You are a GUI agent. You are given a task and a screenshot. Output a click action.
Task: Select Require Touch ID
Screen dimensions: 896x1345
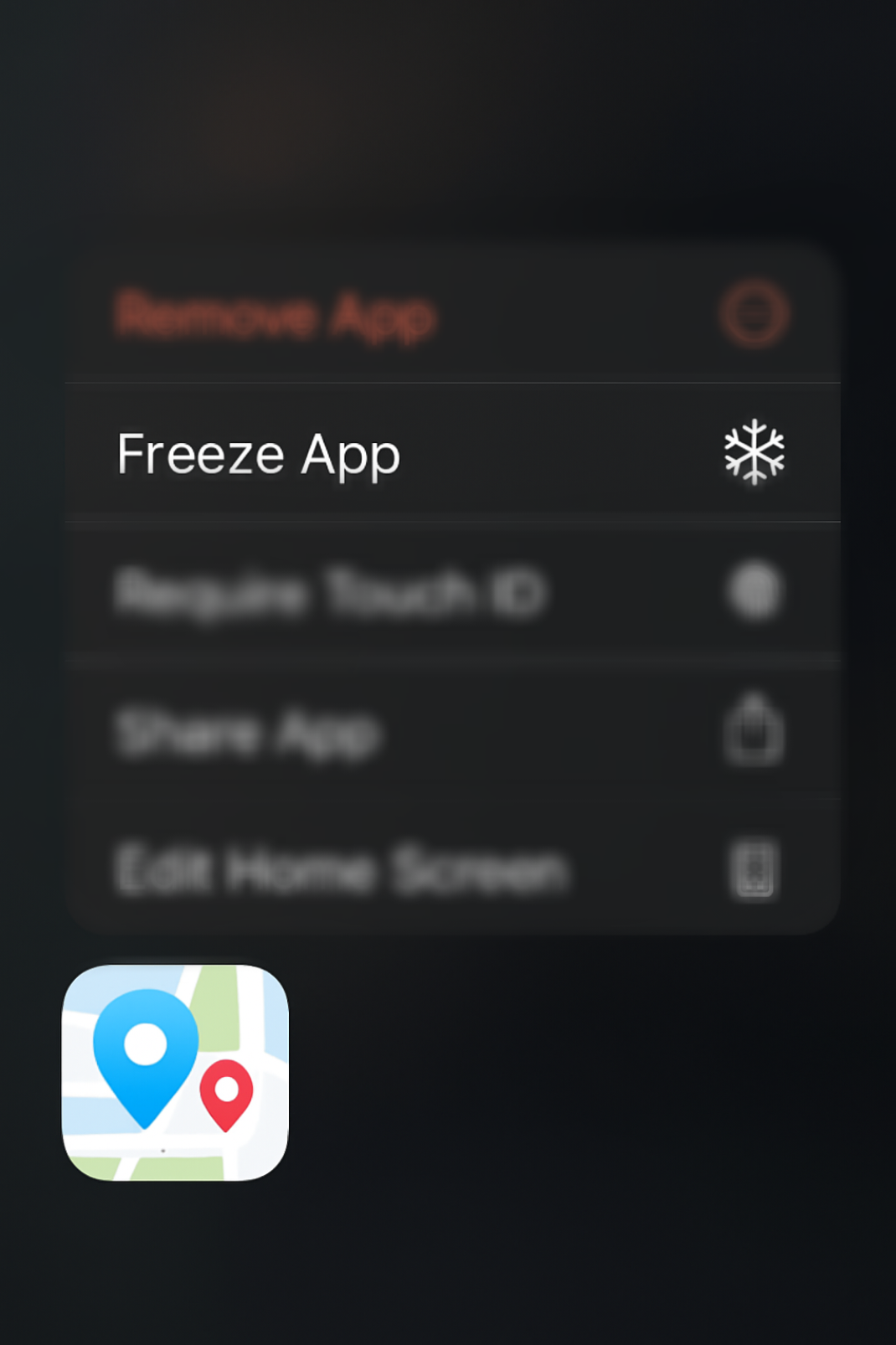[452, 592]
